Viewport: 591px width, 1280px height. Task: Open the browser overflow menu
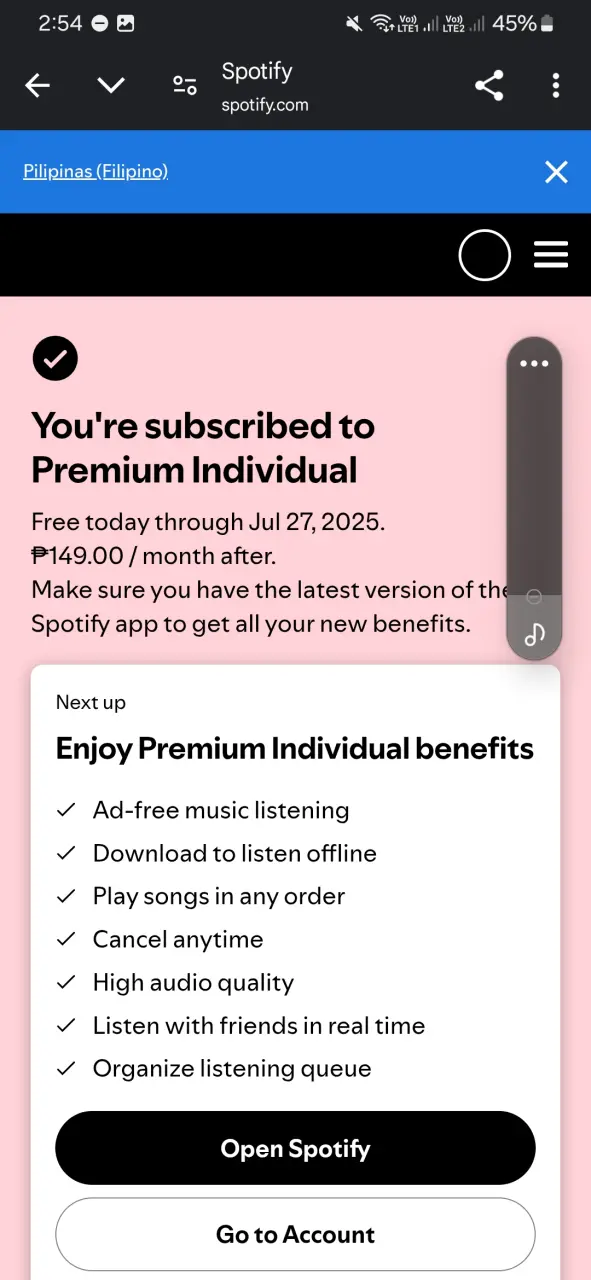(556, 86)
